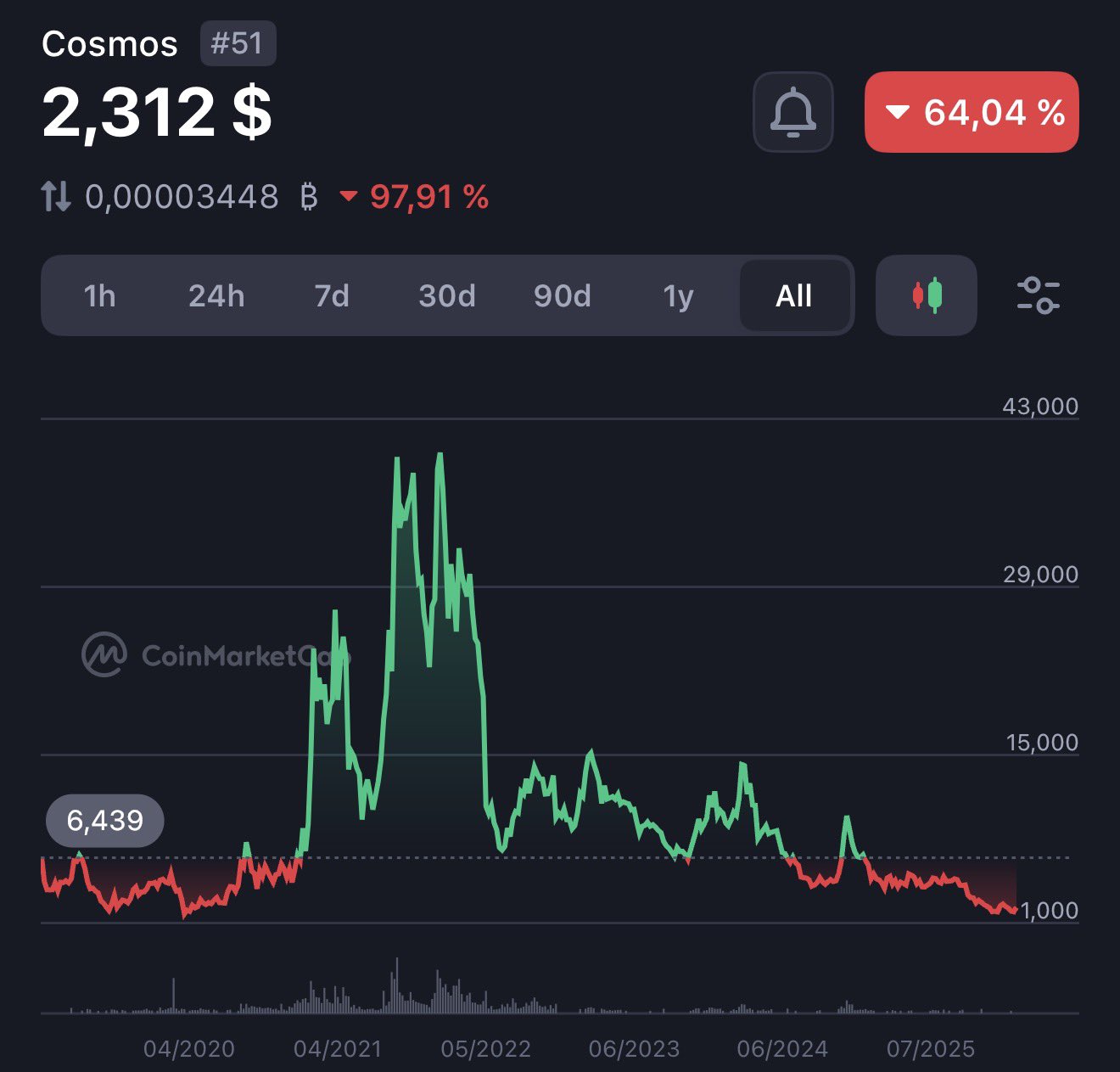The image size is (1120, 1072).
Task: Switch chart range to 1h
Action: (99, 295)
